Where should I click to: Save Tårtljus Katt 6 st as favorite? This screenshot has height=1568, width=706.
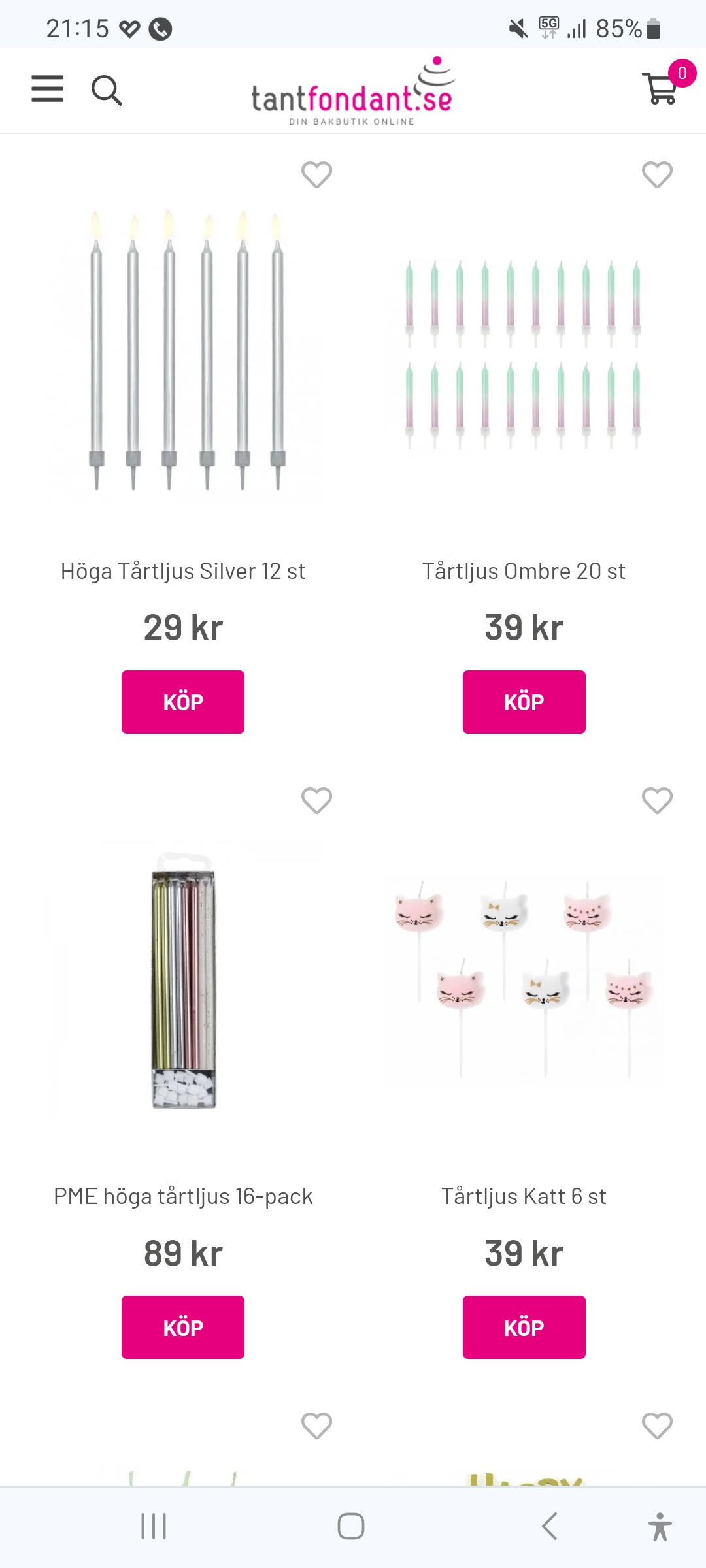coord(657,800)
